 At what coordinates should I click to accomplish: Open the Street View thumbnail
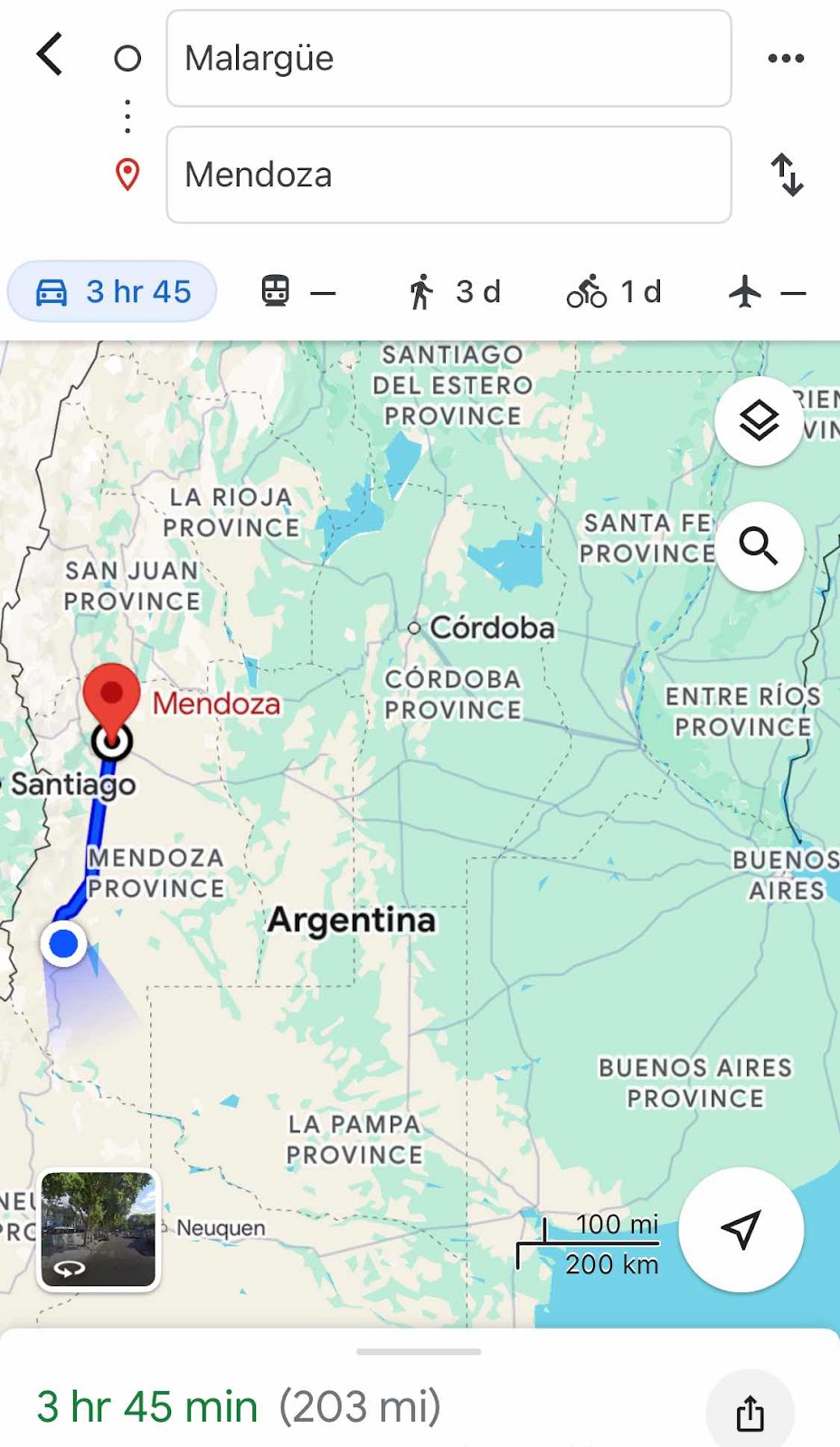pyautogui.click(x=99, y=1228)
